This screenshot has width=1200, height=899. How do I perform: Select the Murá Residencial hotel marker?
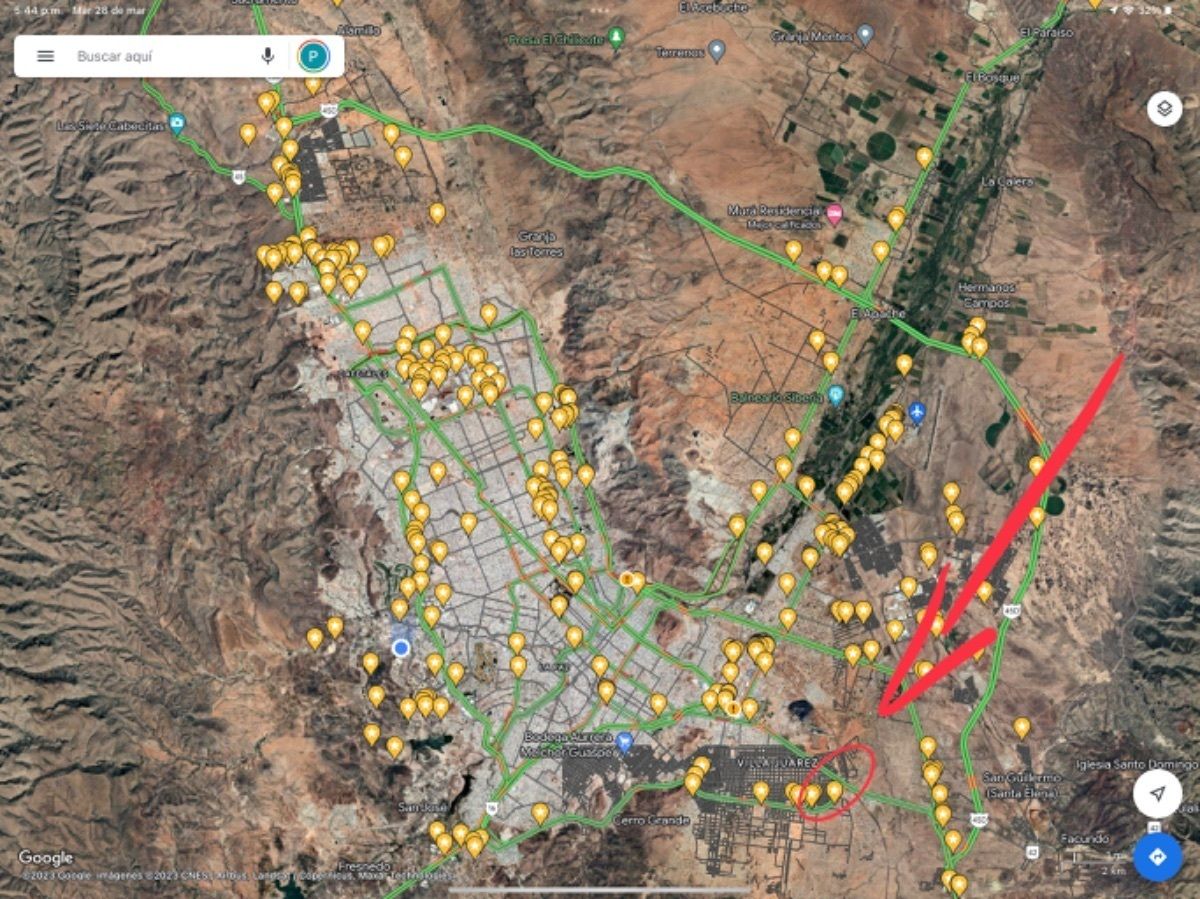(x=834, y=213)
